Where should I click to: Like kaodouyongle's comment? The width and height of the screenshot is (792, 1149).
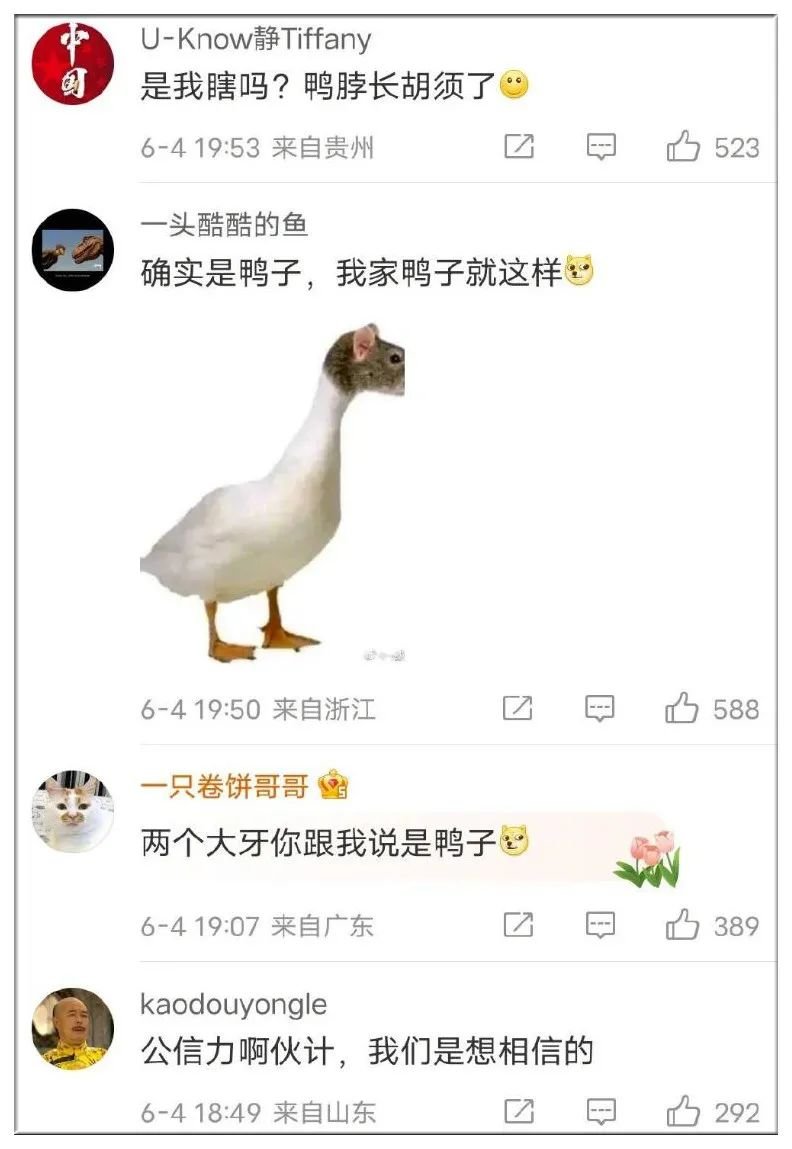tap(684, 1111)
